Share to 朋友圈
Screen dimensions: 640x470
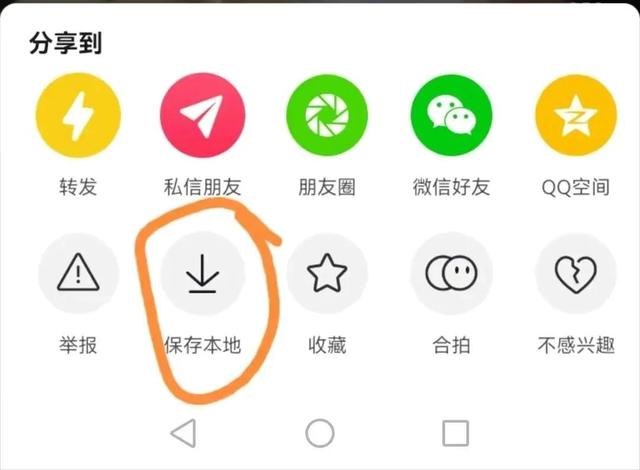[x=327, y=118]
